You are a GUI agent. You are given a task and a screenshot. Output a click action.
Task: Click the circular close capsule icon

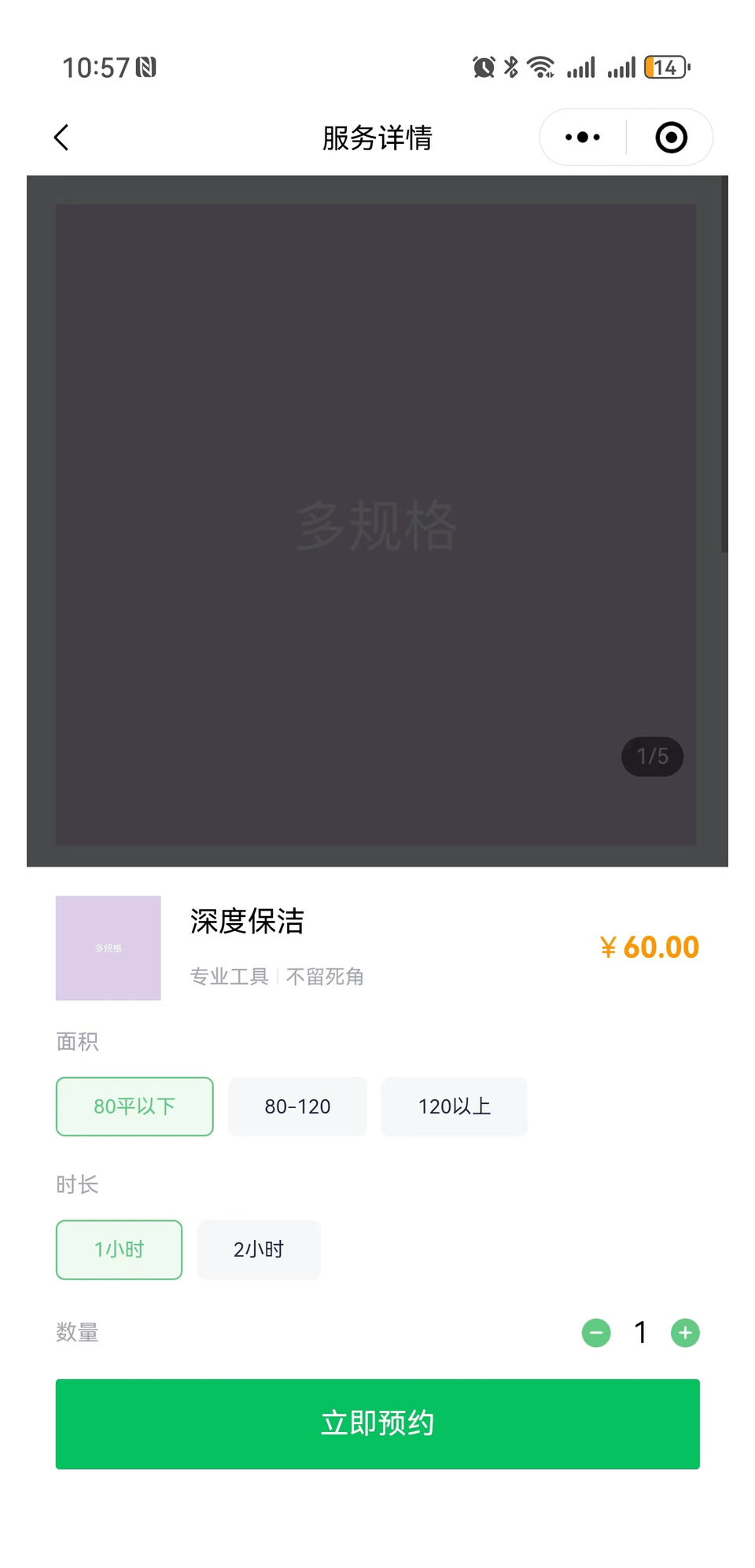670,137
